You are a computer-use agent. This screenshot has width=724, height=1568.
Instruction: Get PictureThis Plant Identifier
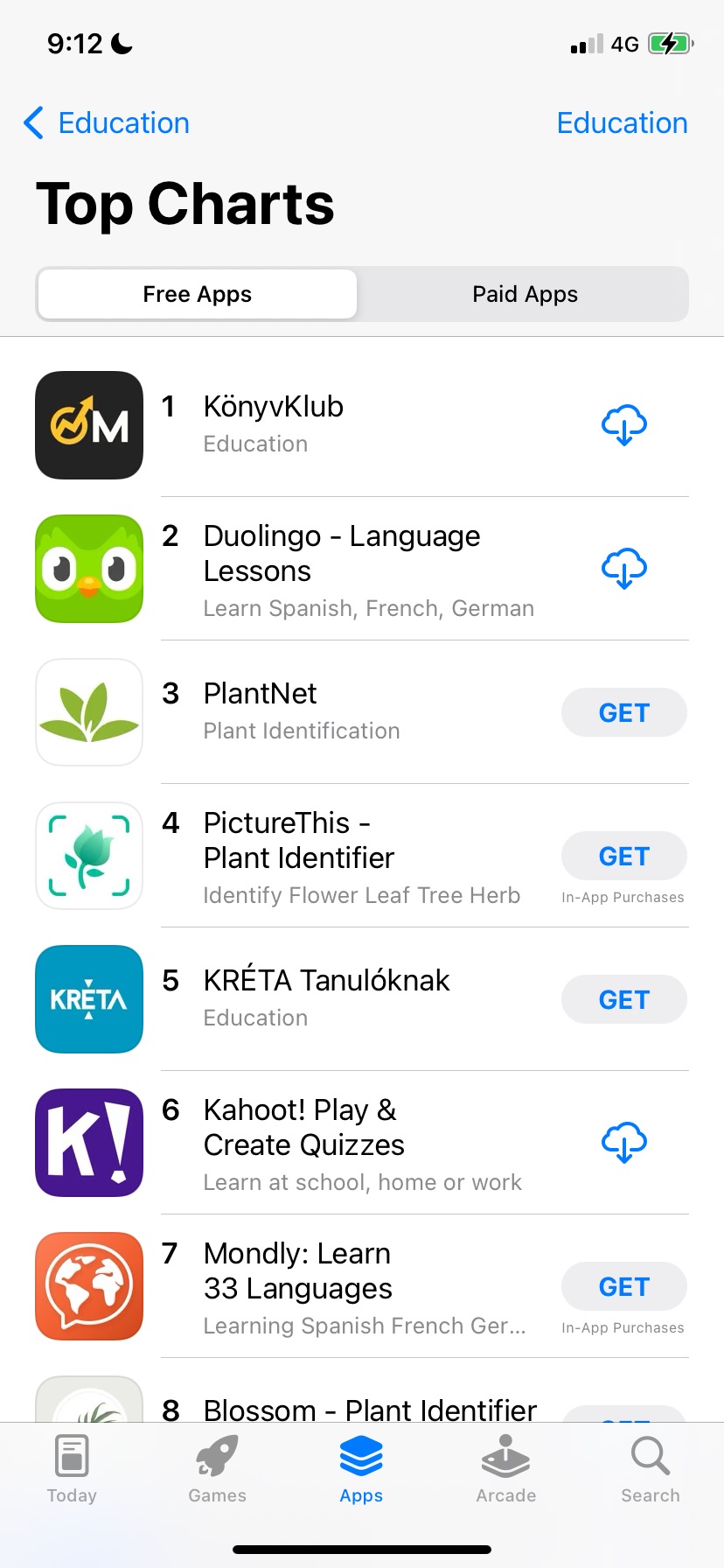tap(623, 856)
